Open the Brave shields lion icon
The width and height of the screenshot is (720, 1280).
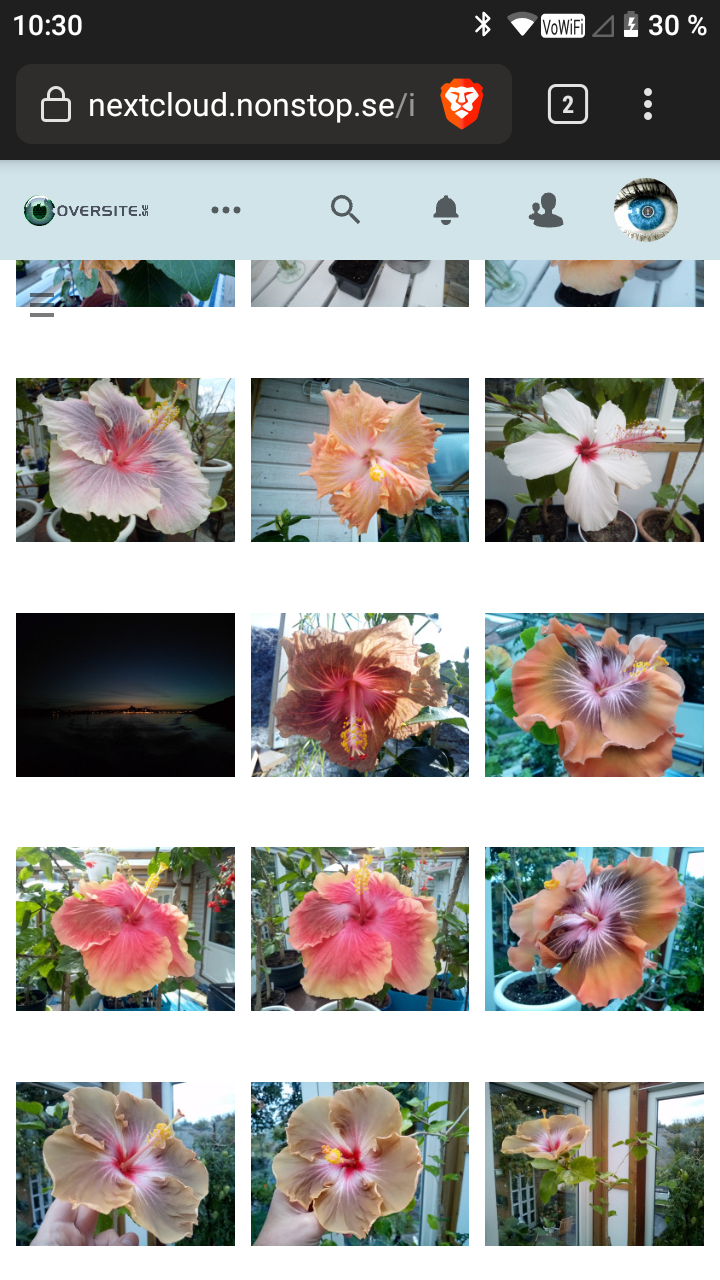(x=462, y=105)
